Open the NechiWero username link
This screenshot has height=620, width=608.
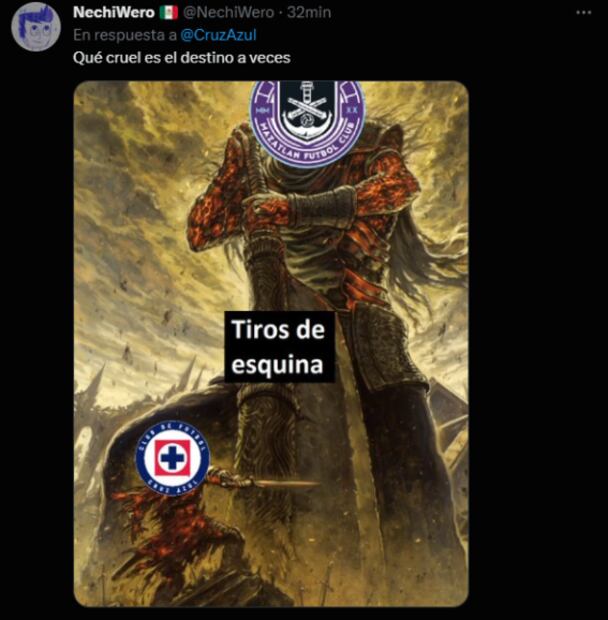click(114, 12)
